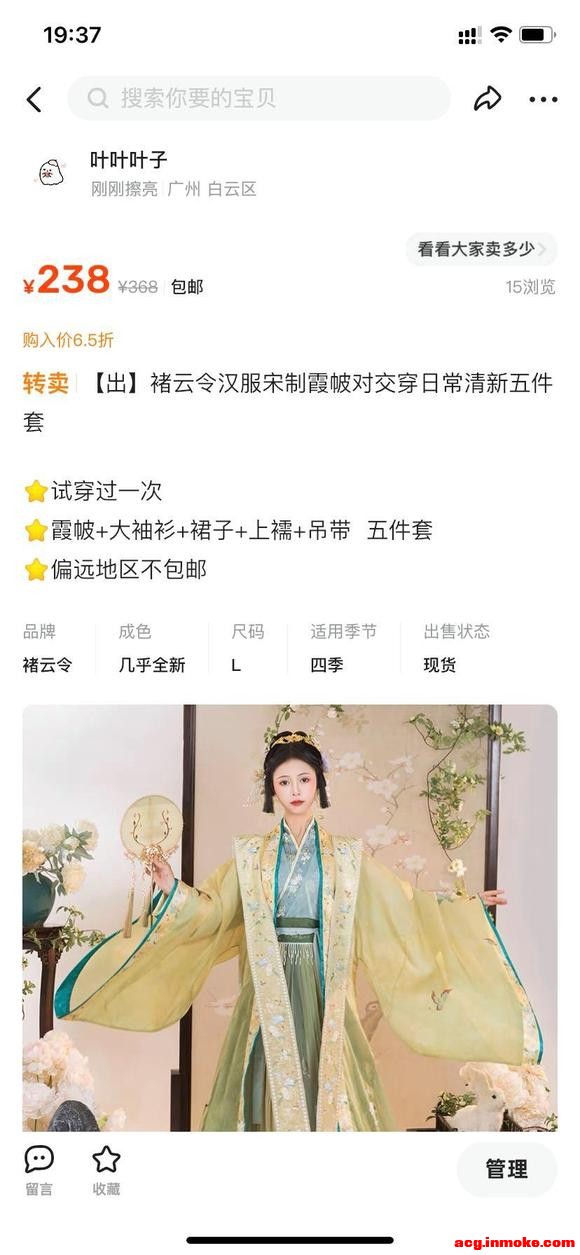
Task: Open the hanfu product photo
Action: 290,918
